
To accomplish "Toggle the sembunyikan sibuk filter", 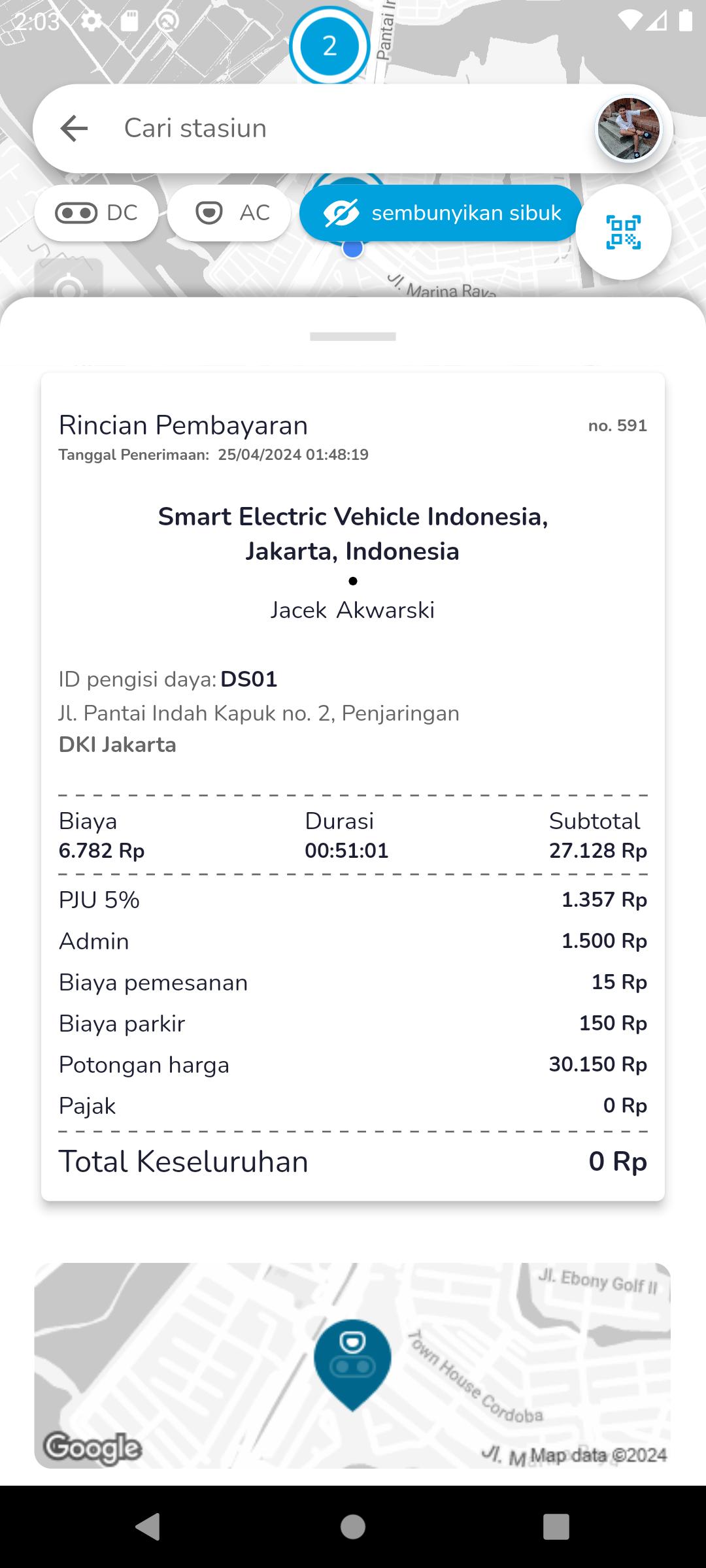I will point(441,213).
